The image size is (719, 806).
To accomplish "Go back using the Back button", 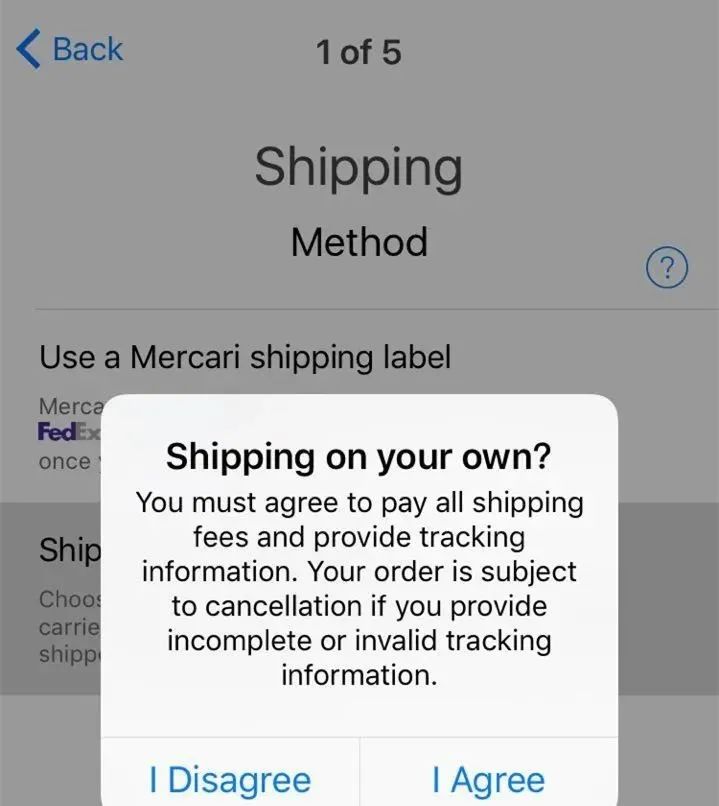I will click(70, 49).
